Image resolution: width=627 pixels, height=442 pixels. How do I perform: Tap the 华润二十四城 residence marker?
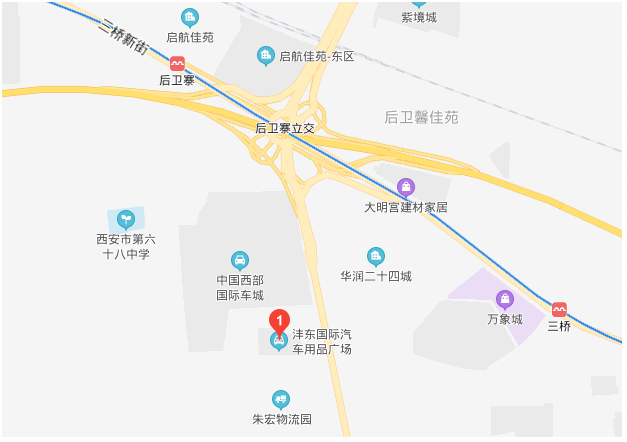pyautogui.click(x=376, y=256)
